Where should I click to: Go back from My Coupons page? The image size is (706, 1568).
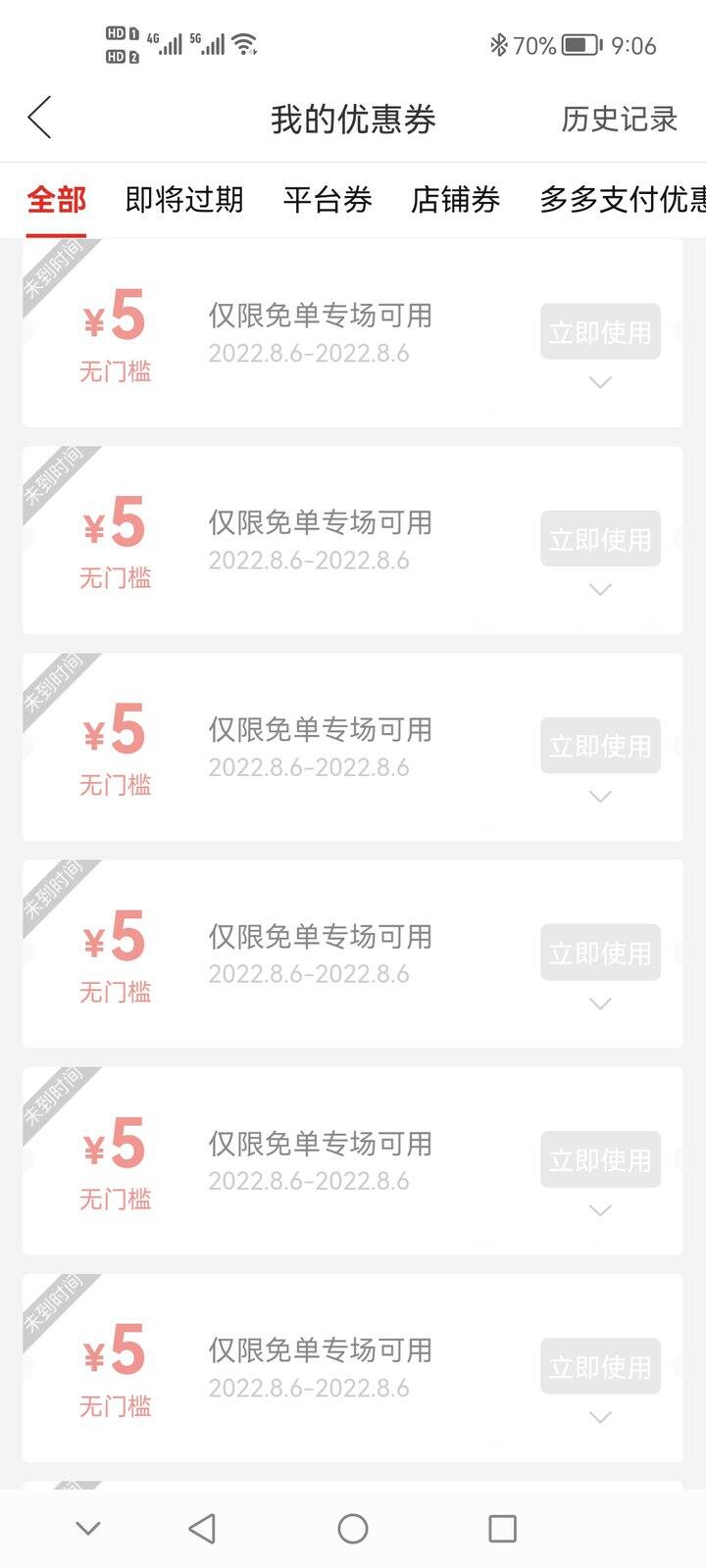pos(39,119)
